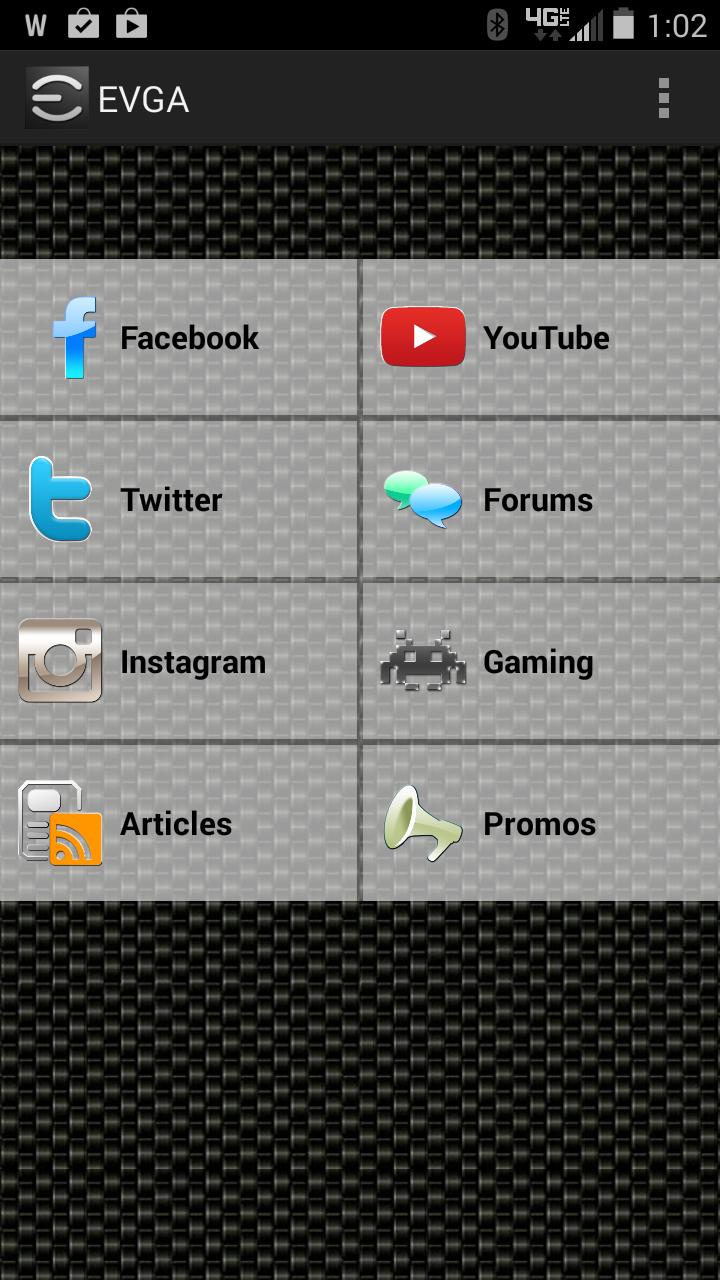
Task: Click the Twitter tile label
Action: (170, 499)
